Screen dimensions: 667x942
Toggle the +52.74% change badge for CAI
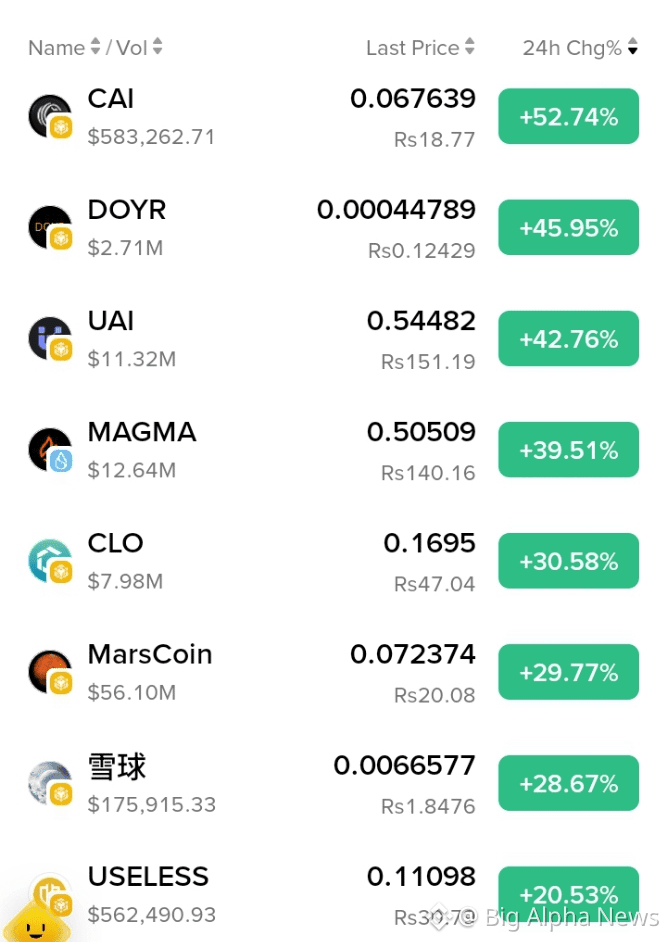(x=568, y=117)
